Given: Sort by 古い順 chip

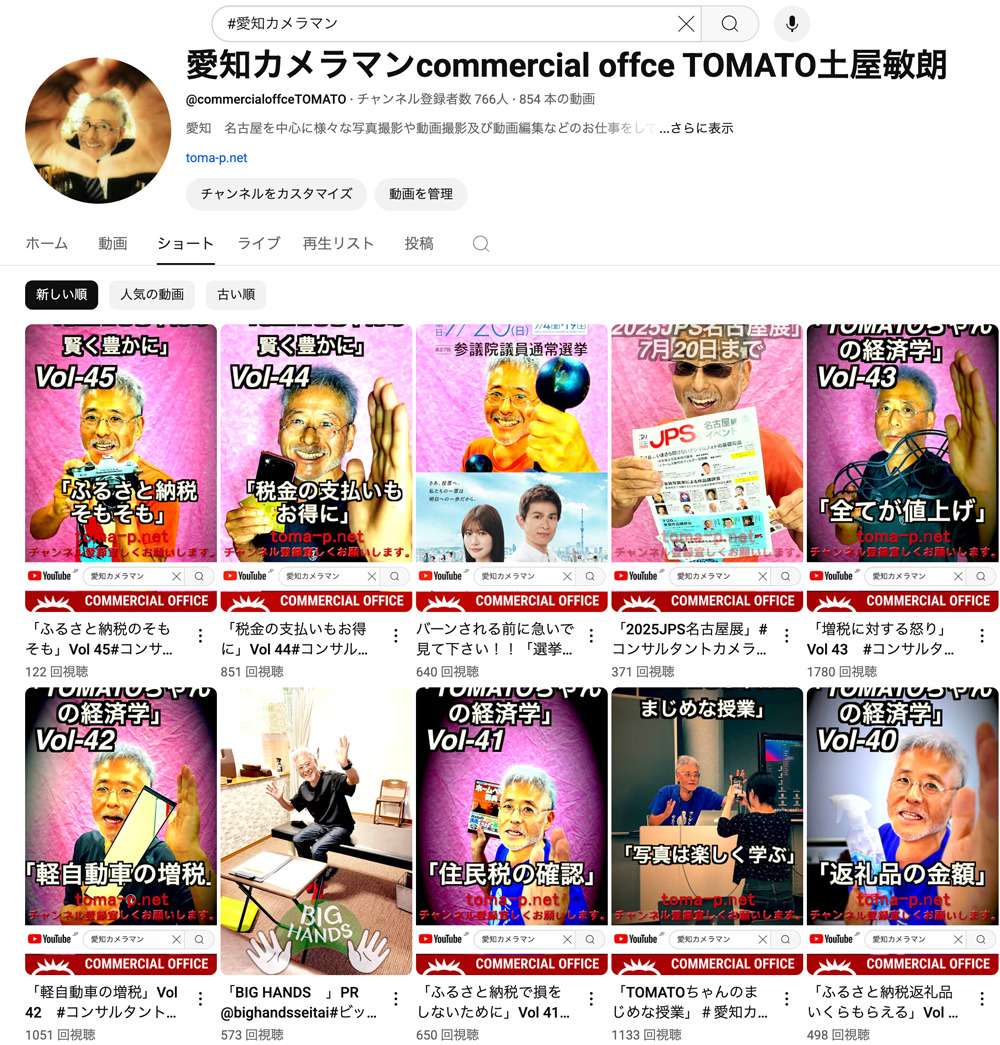Looking at the screenshot, I should click(236, 295).
